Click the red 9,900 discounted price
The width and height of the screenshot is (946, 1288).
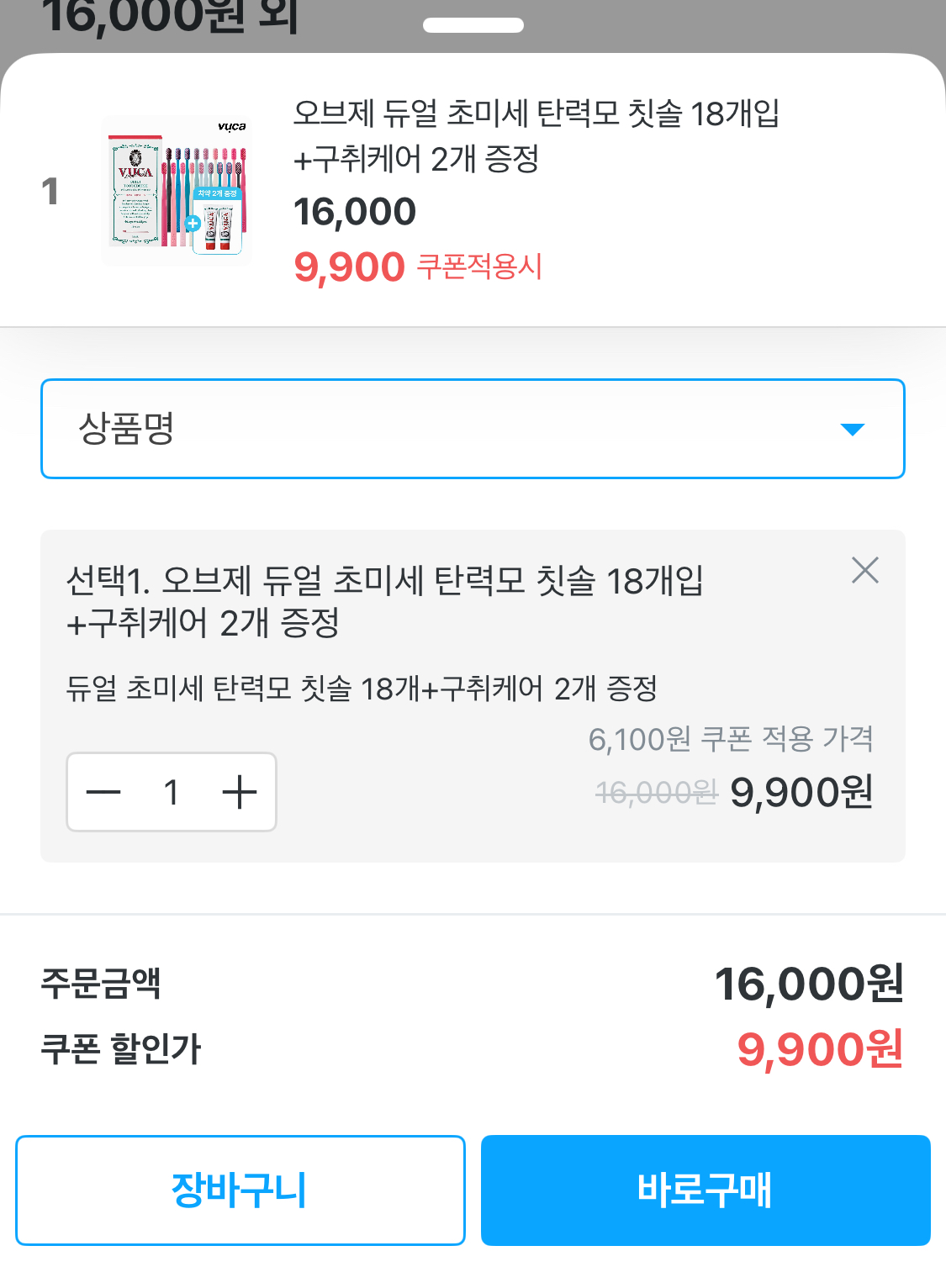[351, 267]
